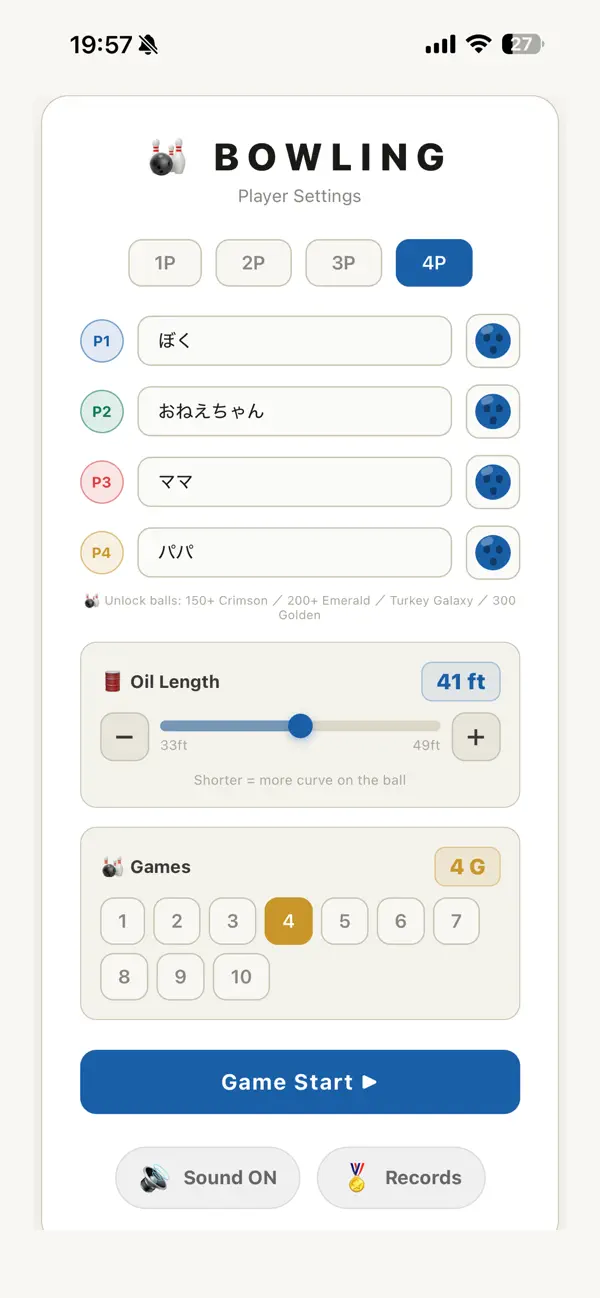Choose the 3P player option

point(344,263)
